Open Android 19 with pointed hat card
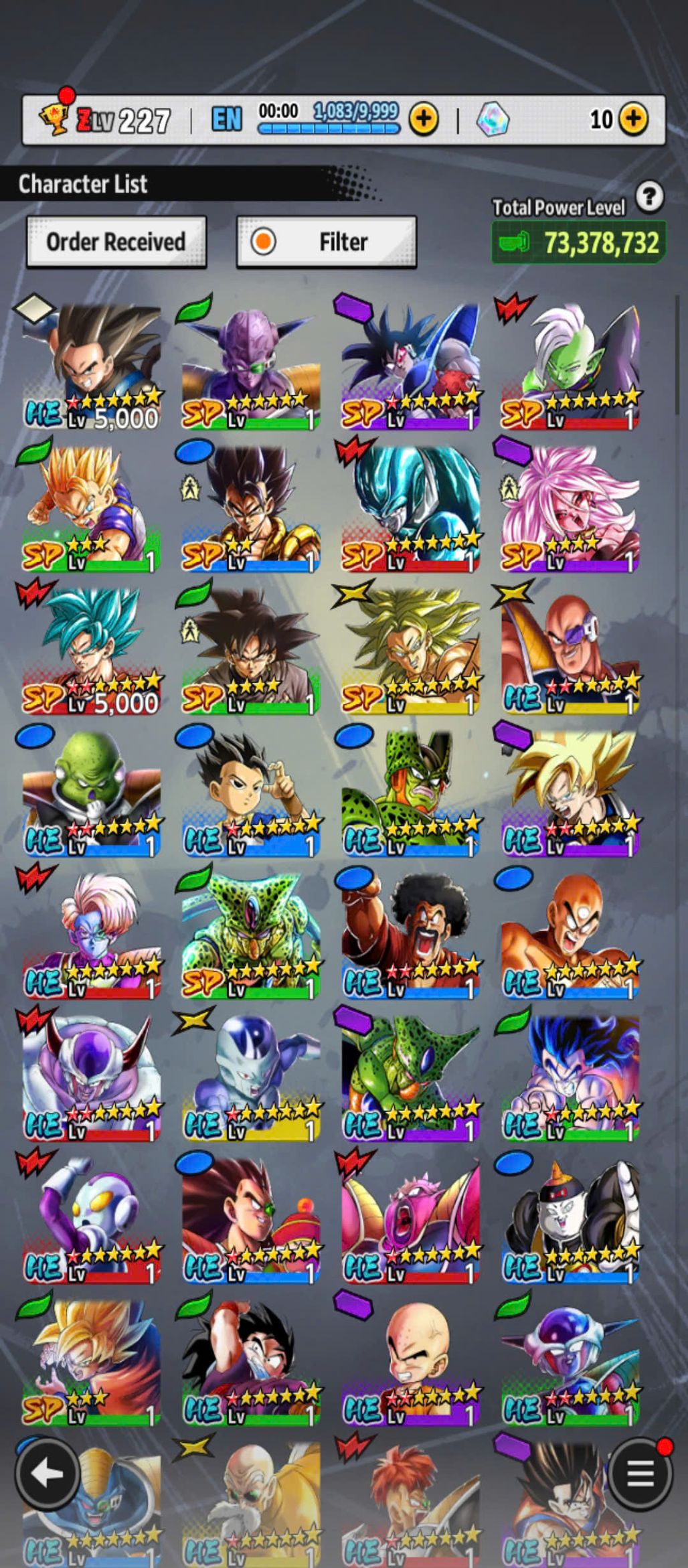Image resolution: width=688 pixels, height=1568 pixels. point(570,1222)
